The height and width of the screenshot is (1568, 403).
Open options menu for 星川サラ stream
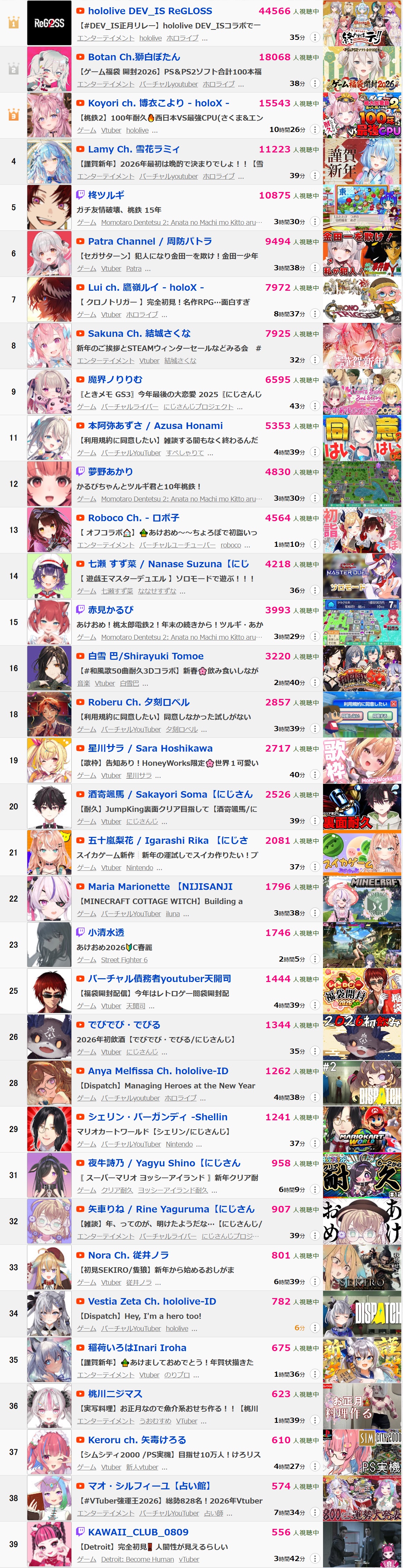pos(314,775)
